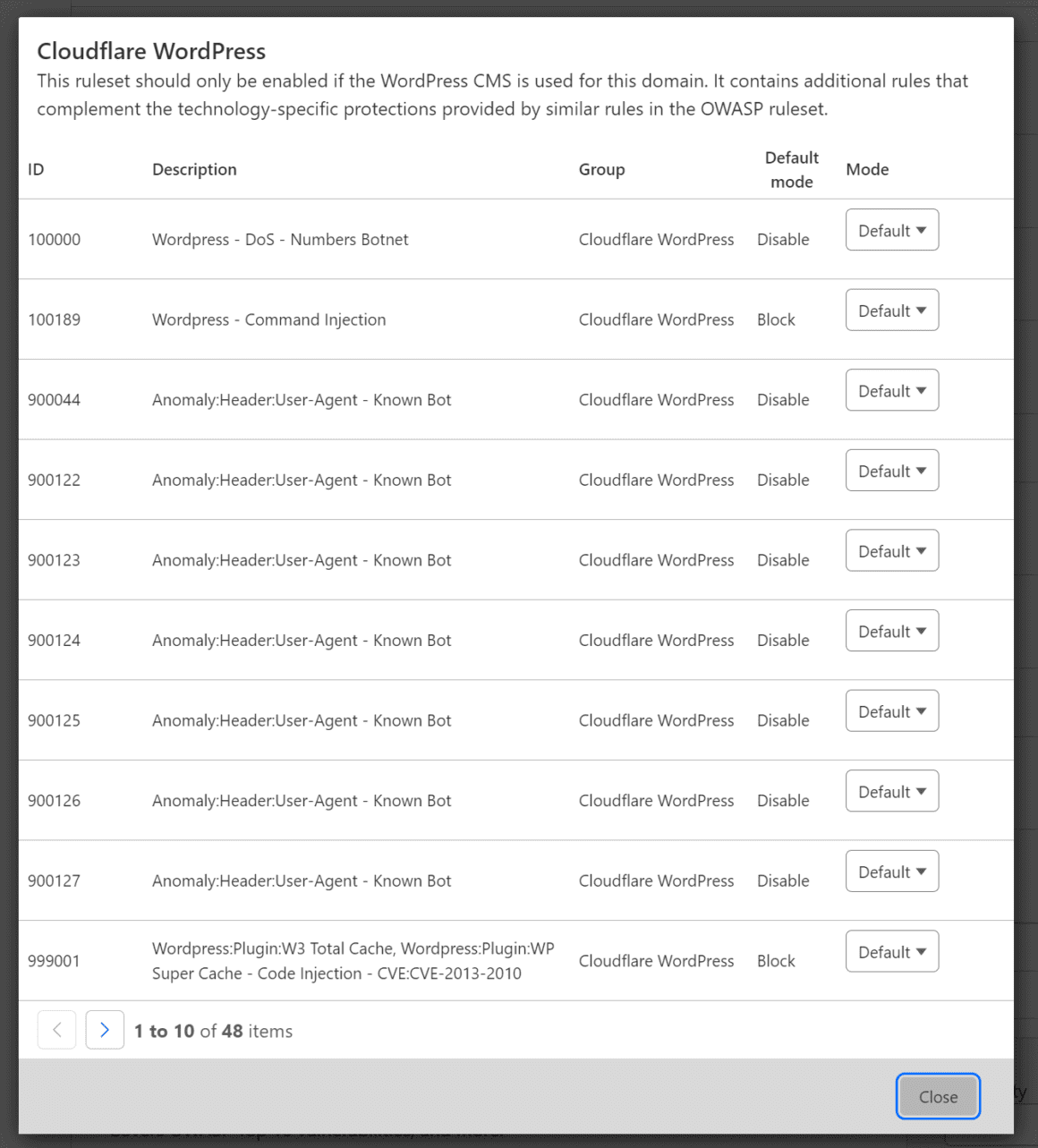Click the W3 Total Cache code injection rule row
The height and width of the screenshot is (1148, 1038).
point(353,960)
